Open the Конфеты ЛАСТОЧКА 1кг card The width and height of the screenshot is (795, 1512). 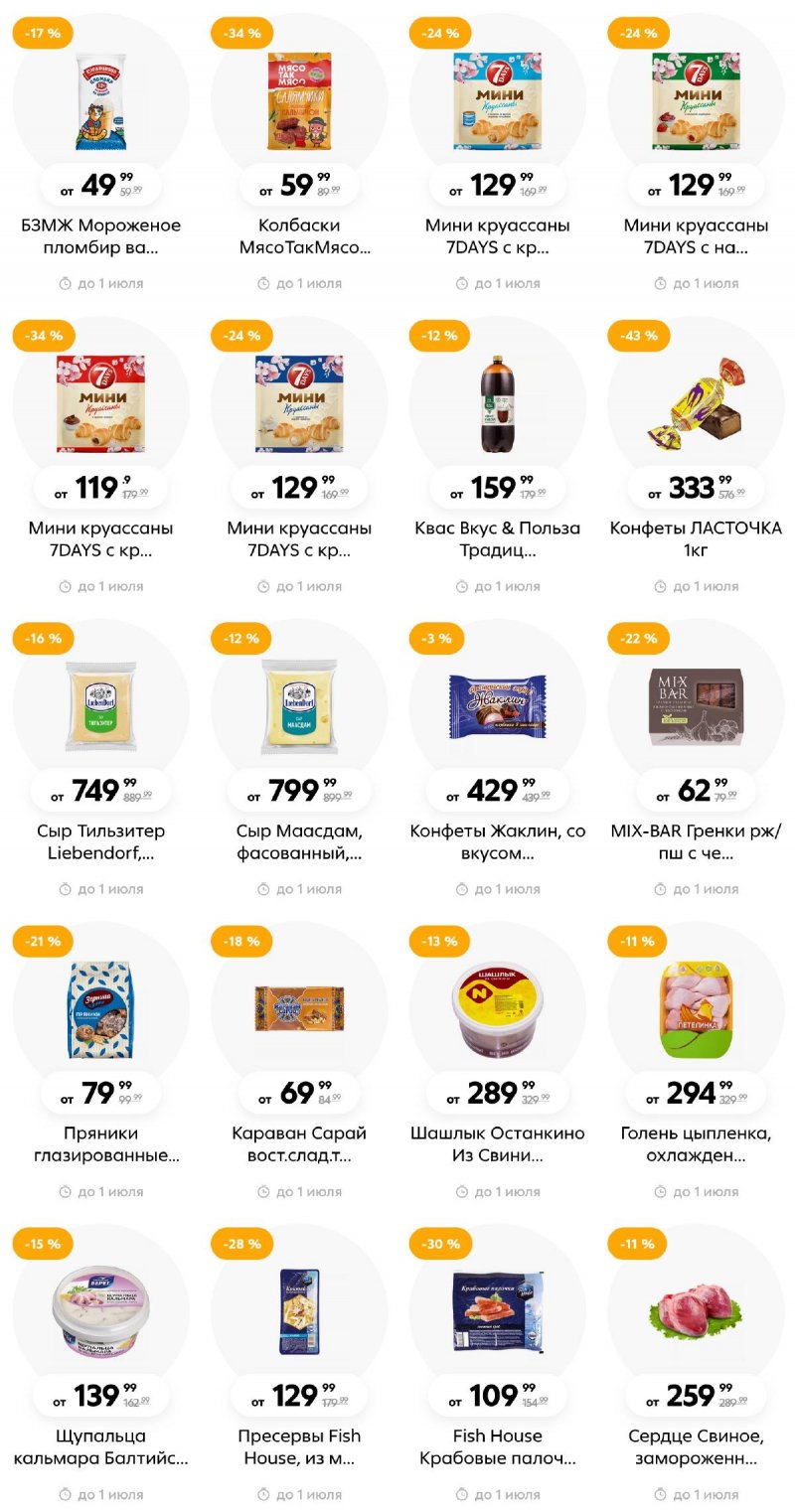[696, 404]
